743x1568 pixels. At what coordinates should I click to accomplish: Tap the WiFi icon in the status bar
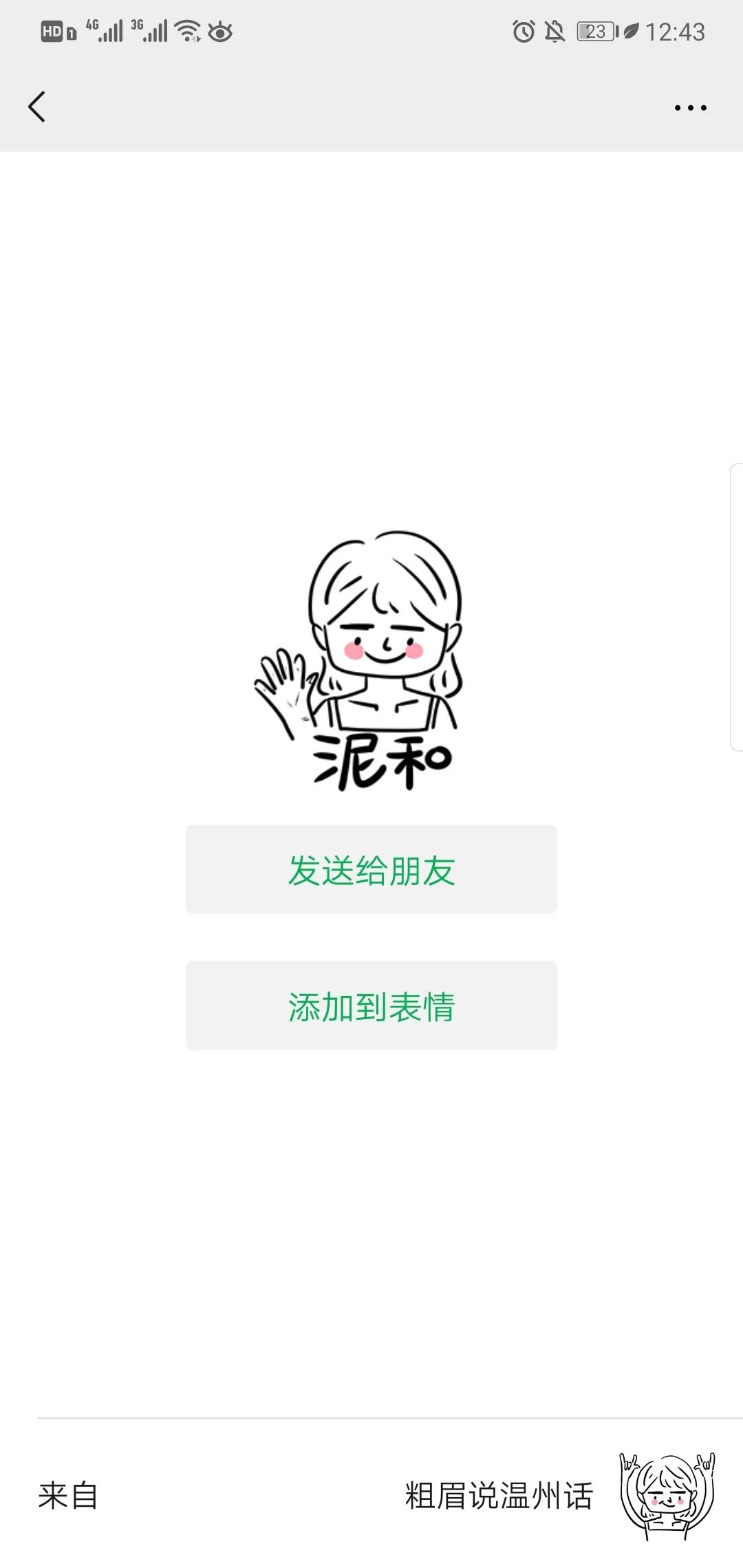point(187,30)
